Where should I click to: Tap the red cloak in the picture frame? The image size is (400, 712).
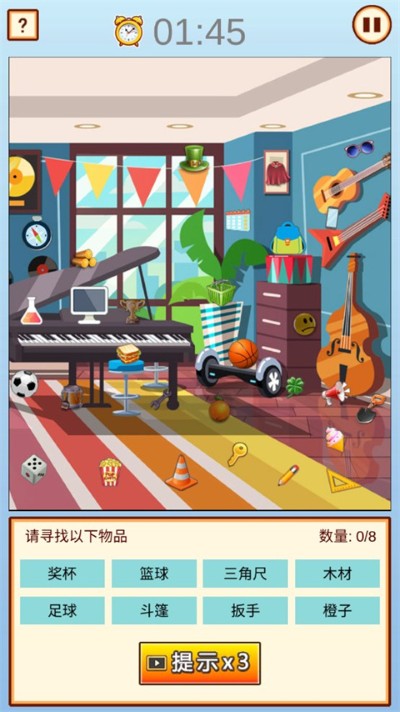tap(277, 174)
